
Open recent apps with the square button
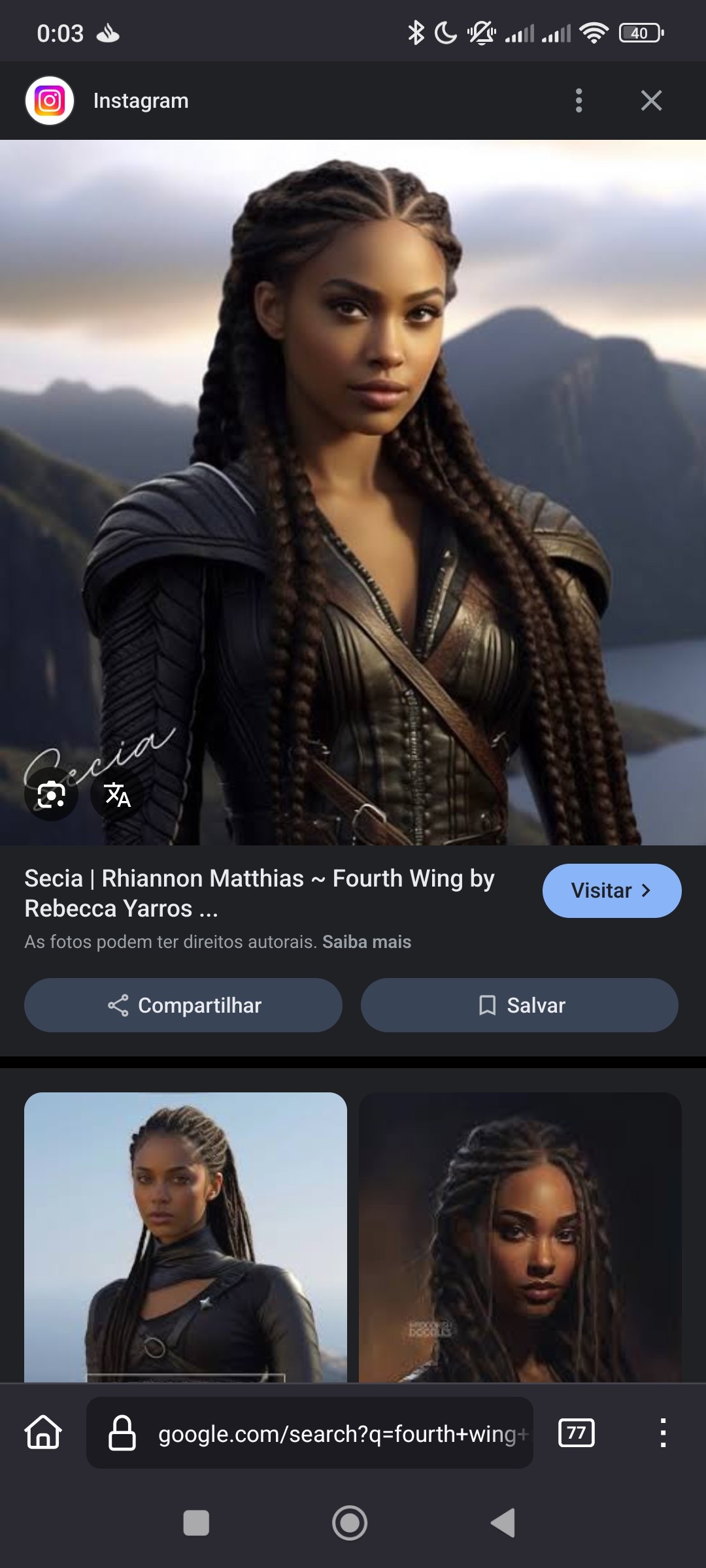[x=196, y=1523]
